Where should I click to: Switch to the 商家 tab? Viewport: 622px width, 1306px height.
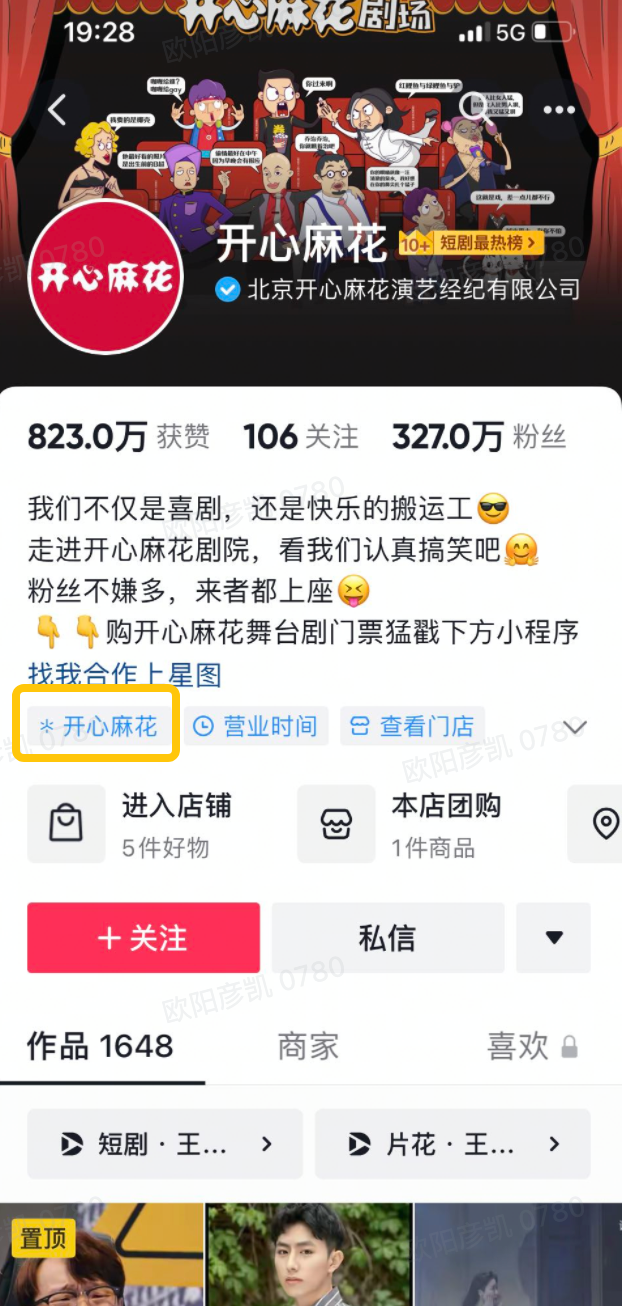[x=308, y=1046]
